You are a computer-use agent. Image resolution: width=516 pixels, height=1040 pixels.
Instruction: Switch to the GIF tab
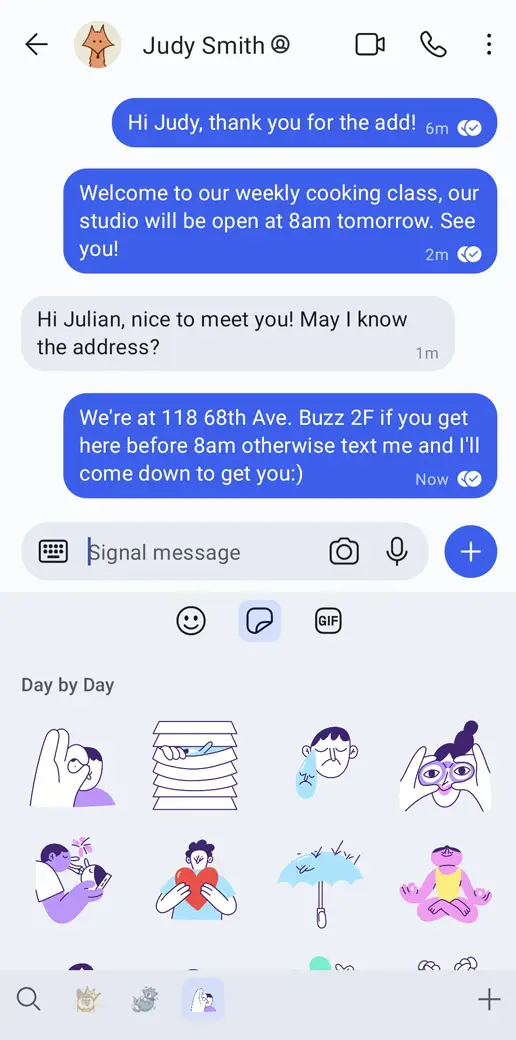point(328,621)
